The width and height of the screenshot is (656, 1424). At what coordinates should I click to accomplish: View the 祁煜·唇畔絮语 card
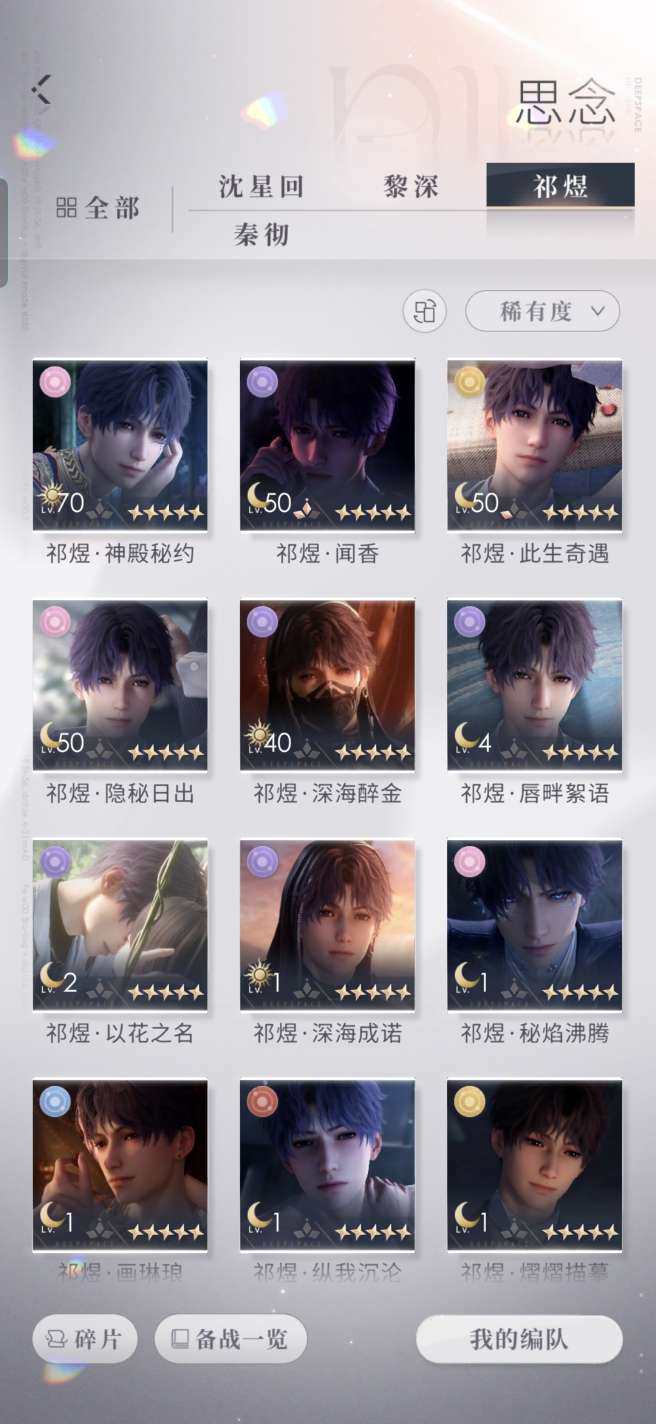click(x=534, y=685)
